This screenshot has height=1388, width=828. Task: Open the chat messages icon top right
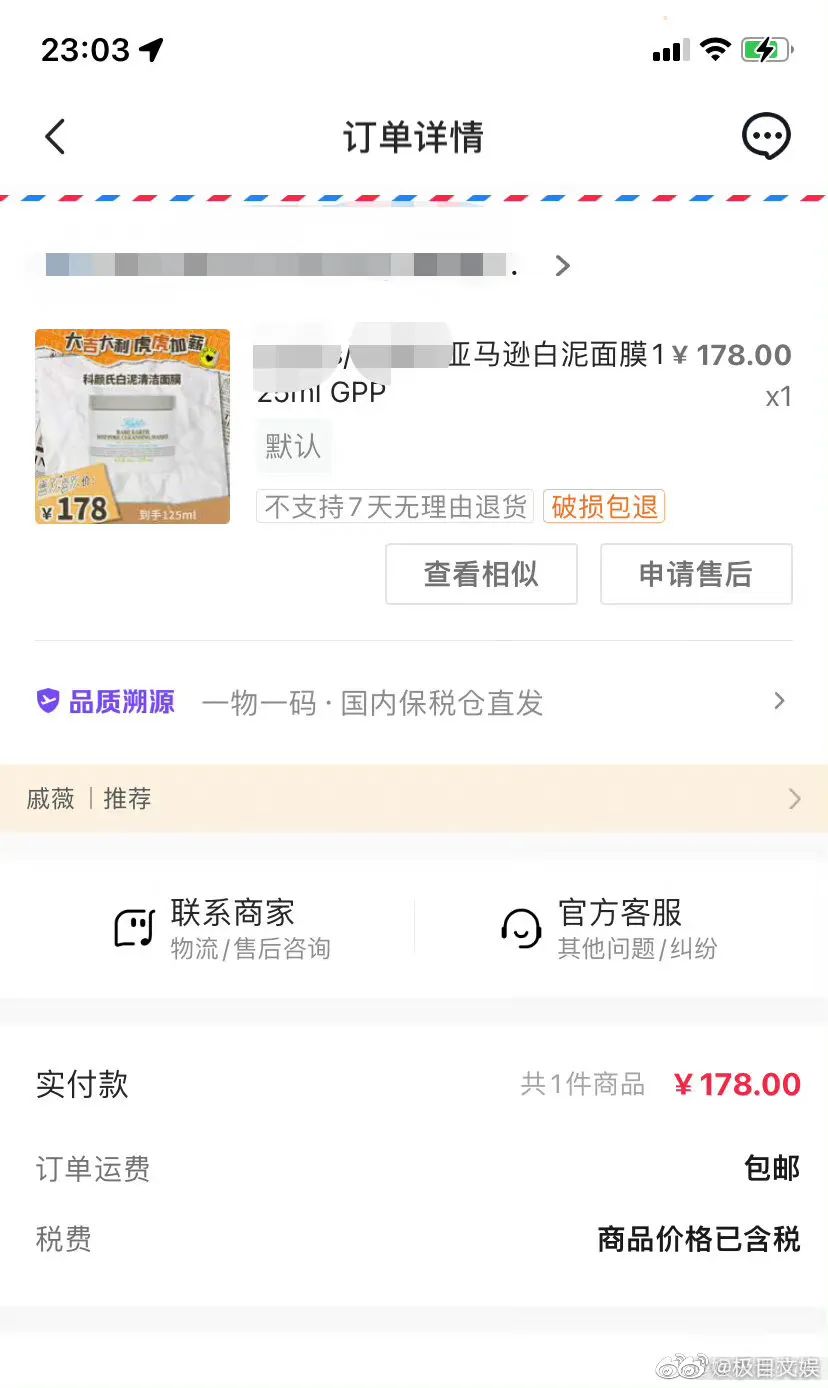766,137
